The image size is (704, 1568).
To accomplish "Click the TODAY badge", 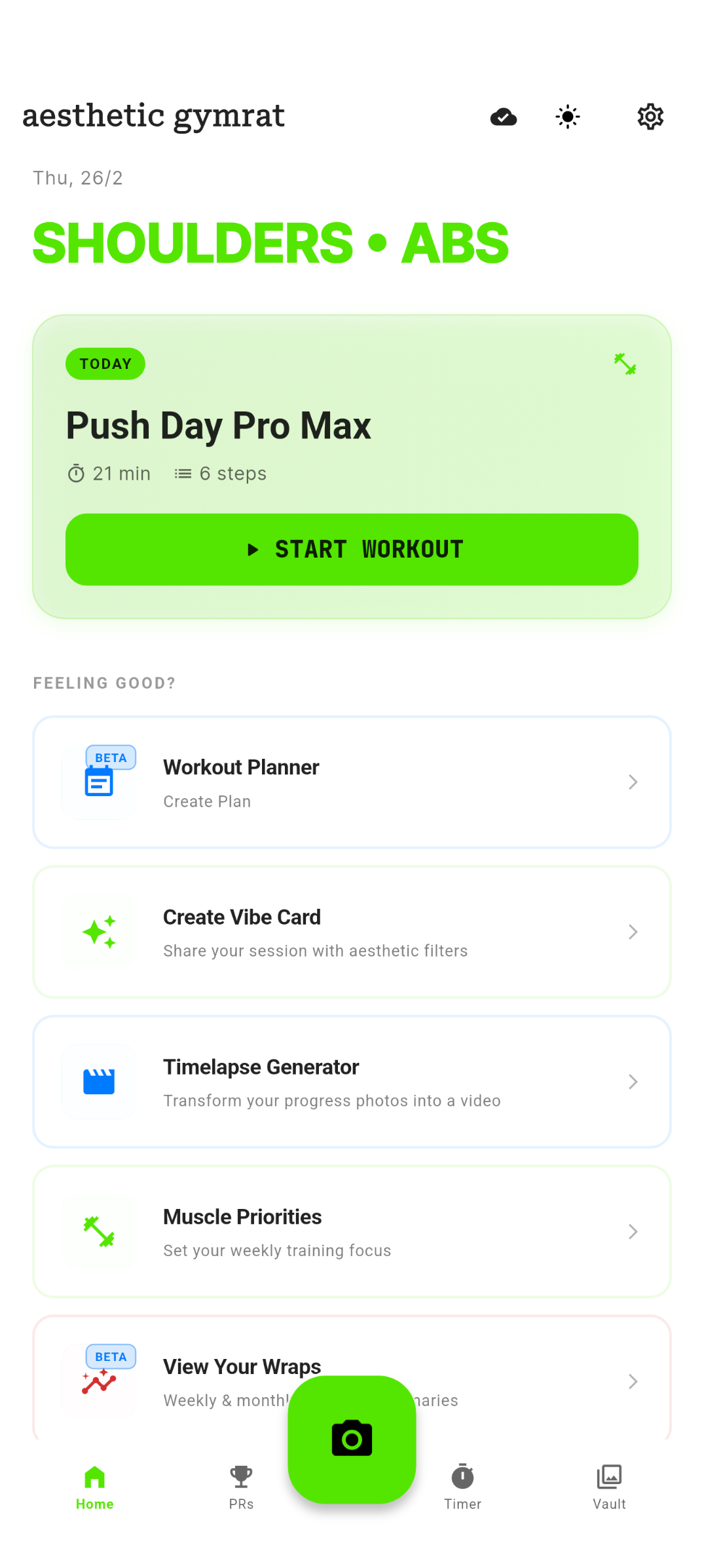I will [105, 364].
